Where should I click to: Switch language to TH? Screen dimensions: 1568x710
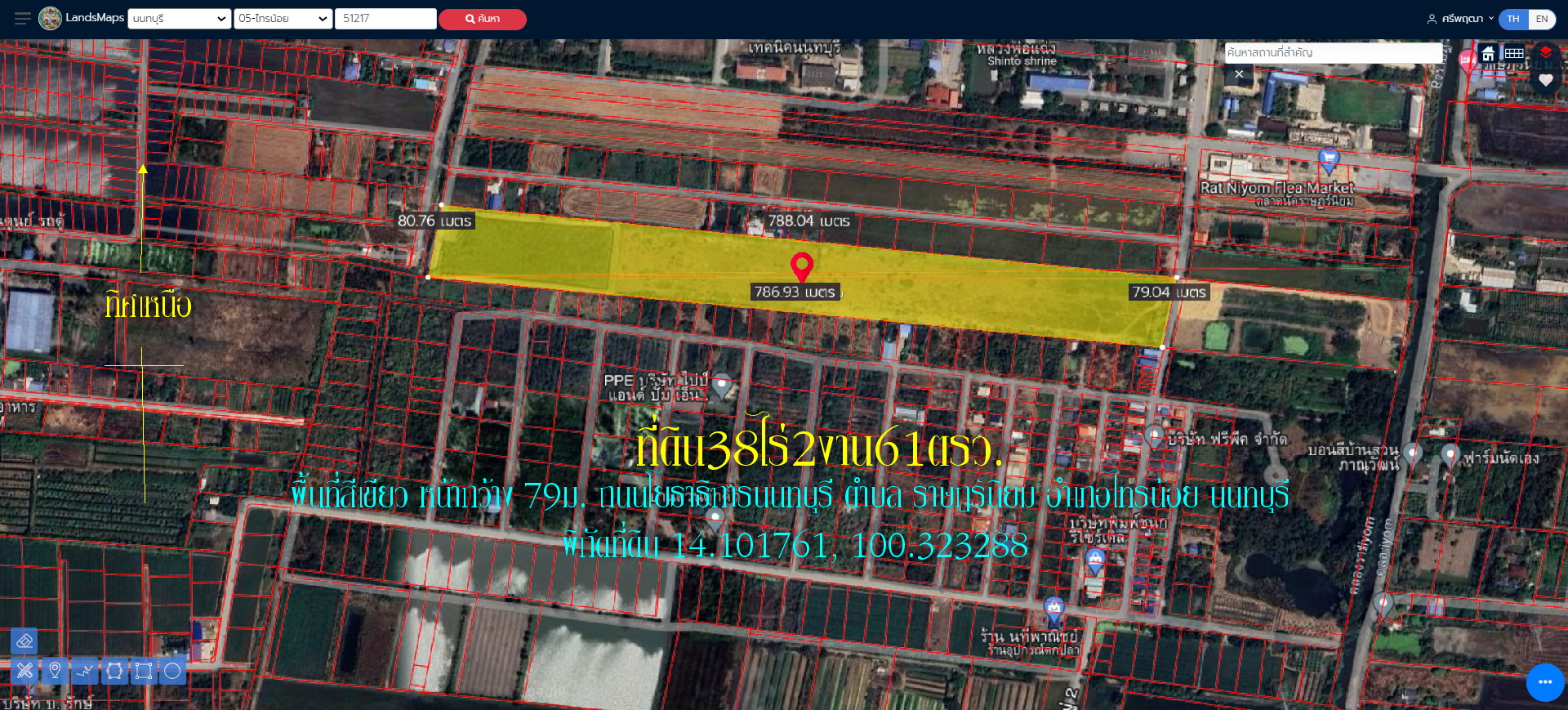[1513, 19]
